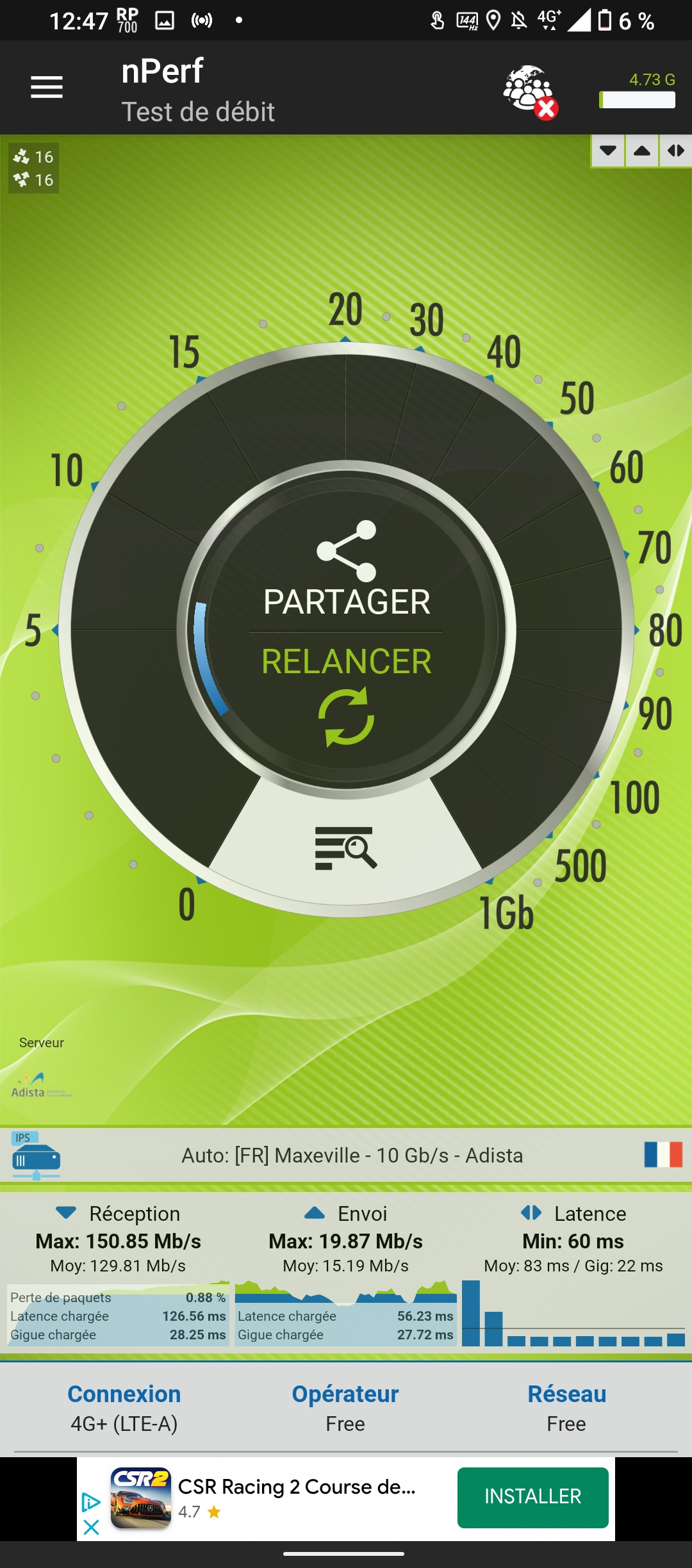Select the download-only test arrow
The image size is (692, 1568).
(608, 151)
